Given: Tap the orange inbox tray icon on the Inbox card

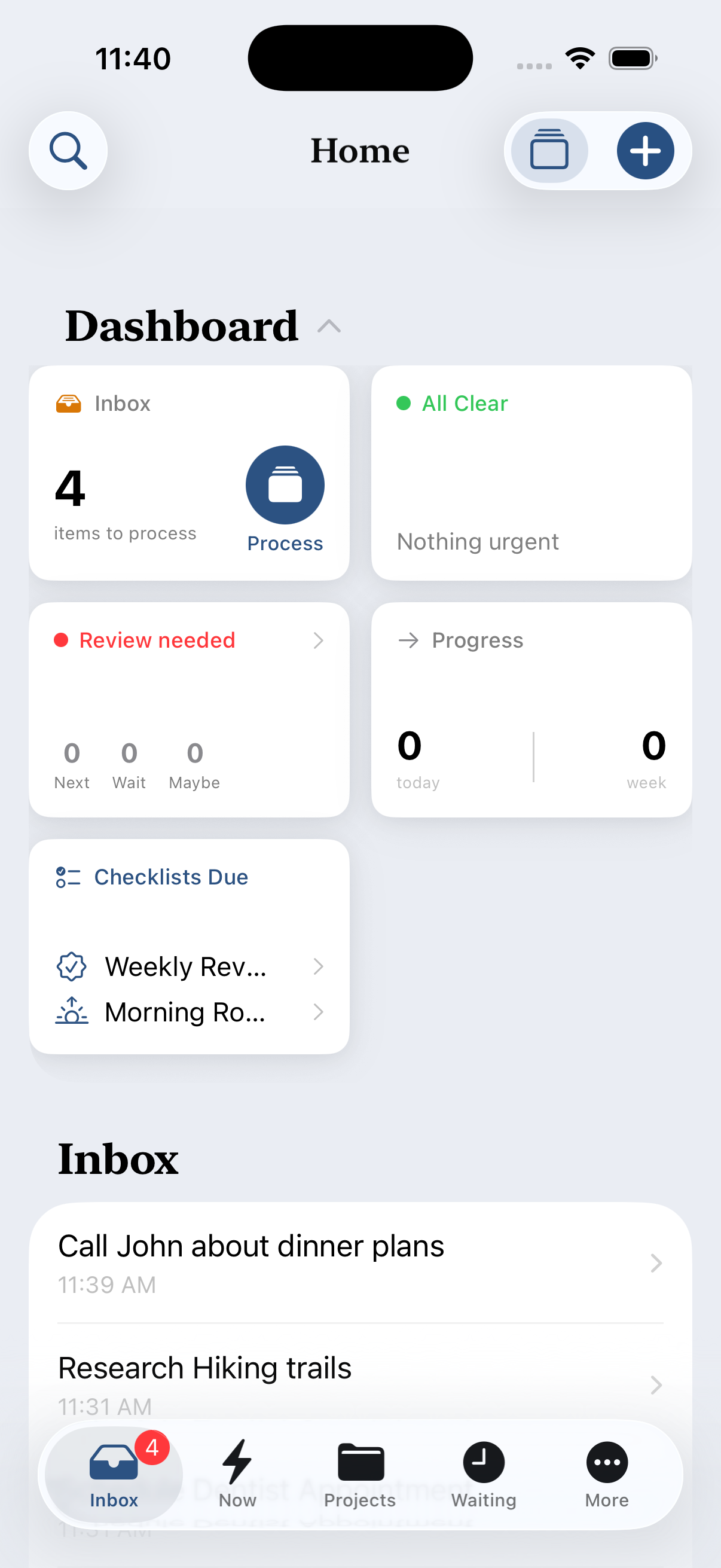Looking at the screenshot, I should tap(69, 403).
